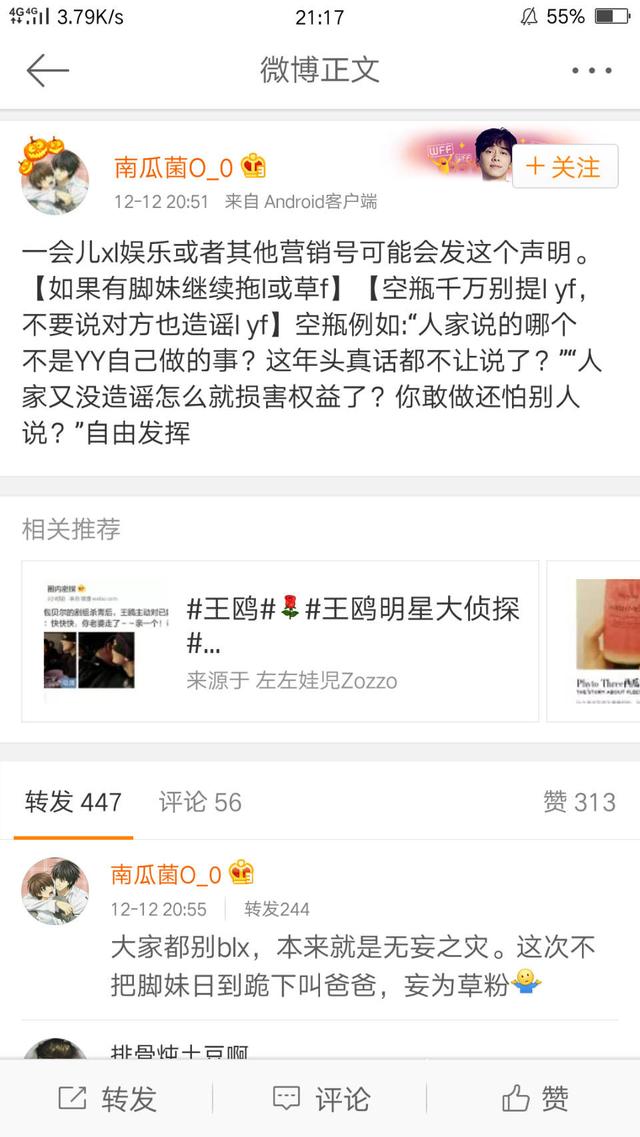
Task: Switch to the 转发 447 tab
Action: coord(73,802)
